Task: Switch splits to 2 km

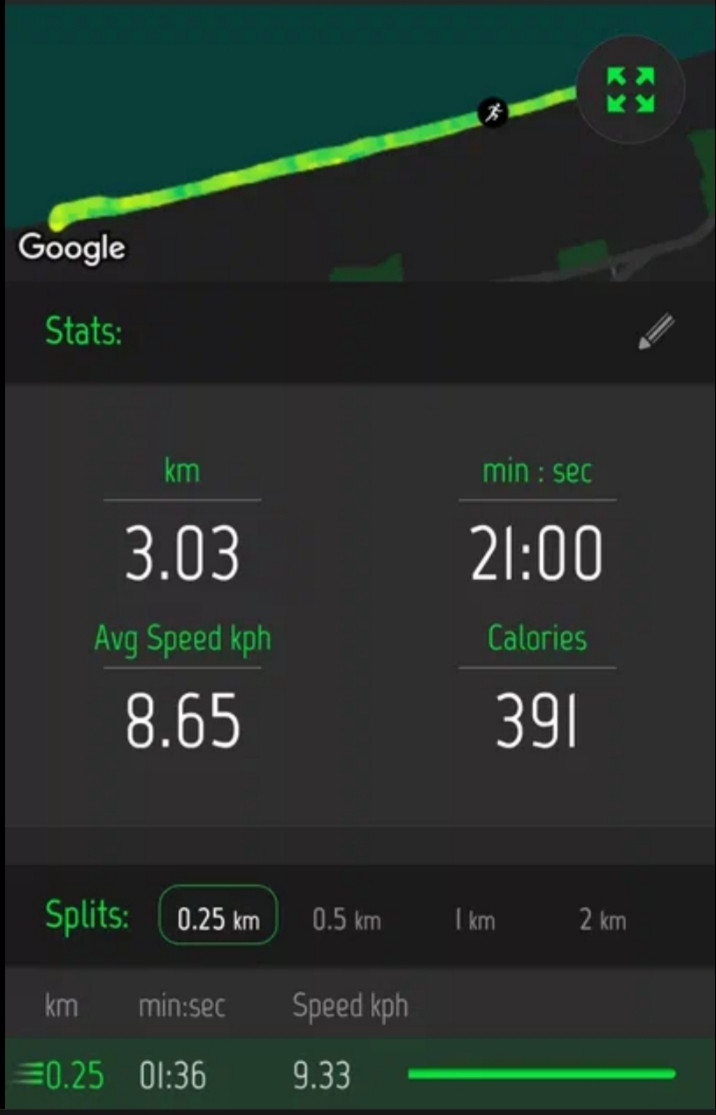Action: (x=603, y=919)
